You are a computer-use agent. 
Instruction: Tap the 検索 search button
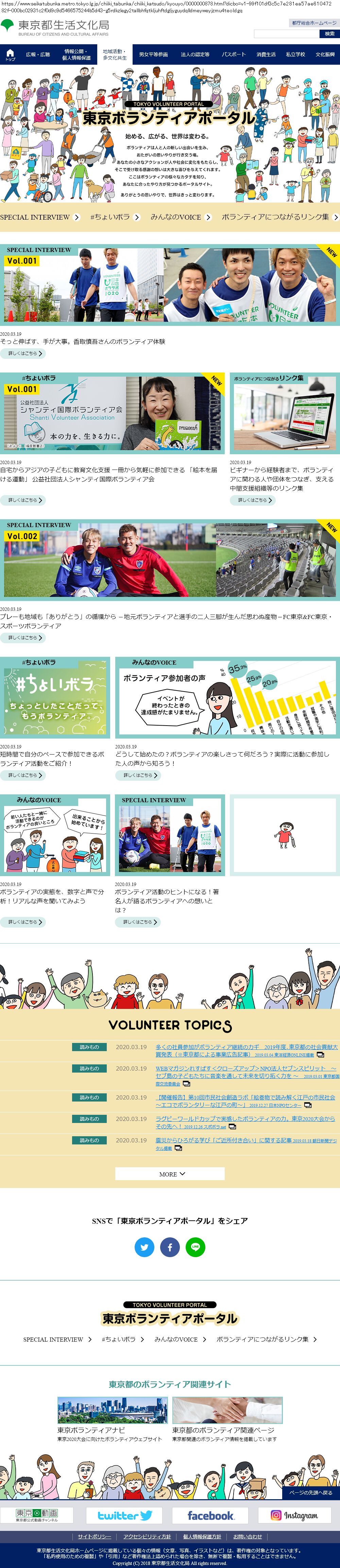(x=329, y=34)
